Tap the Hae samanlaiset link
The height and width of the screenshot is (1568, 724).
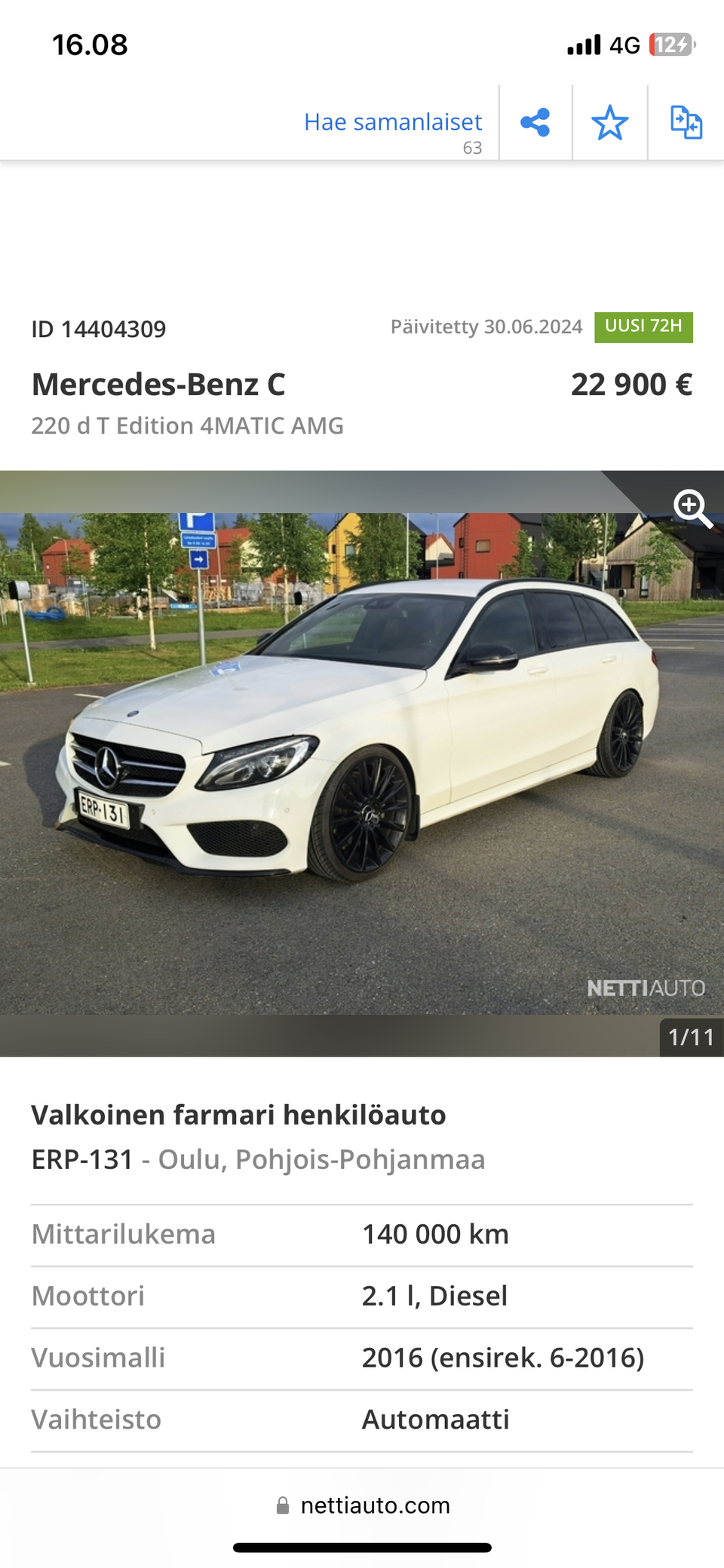(393, 122)
